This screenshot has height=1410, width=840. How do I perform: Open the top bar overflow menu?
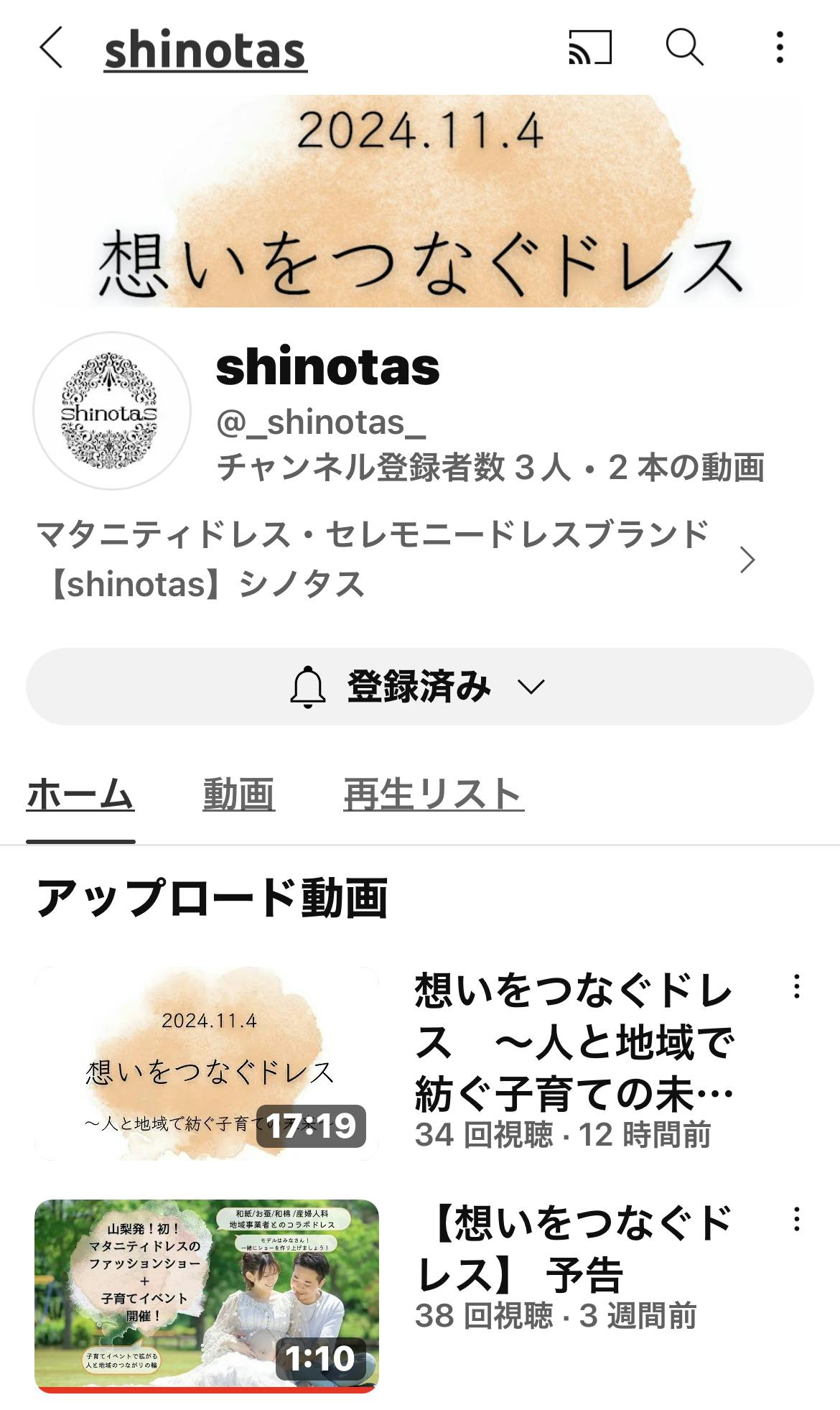(x=780, y=48)
